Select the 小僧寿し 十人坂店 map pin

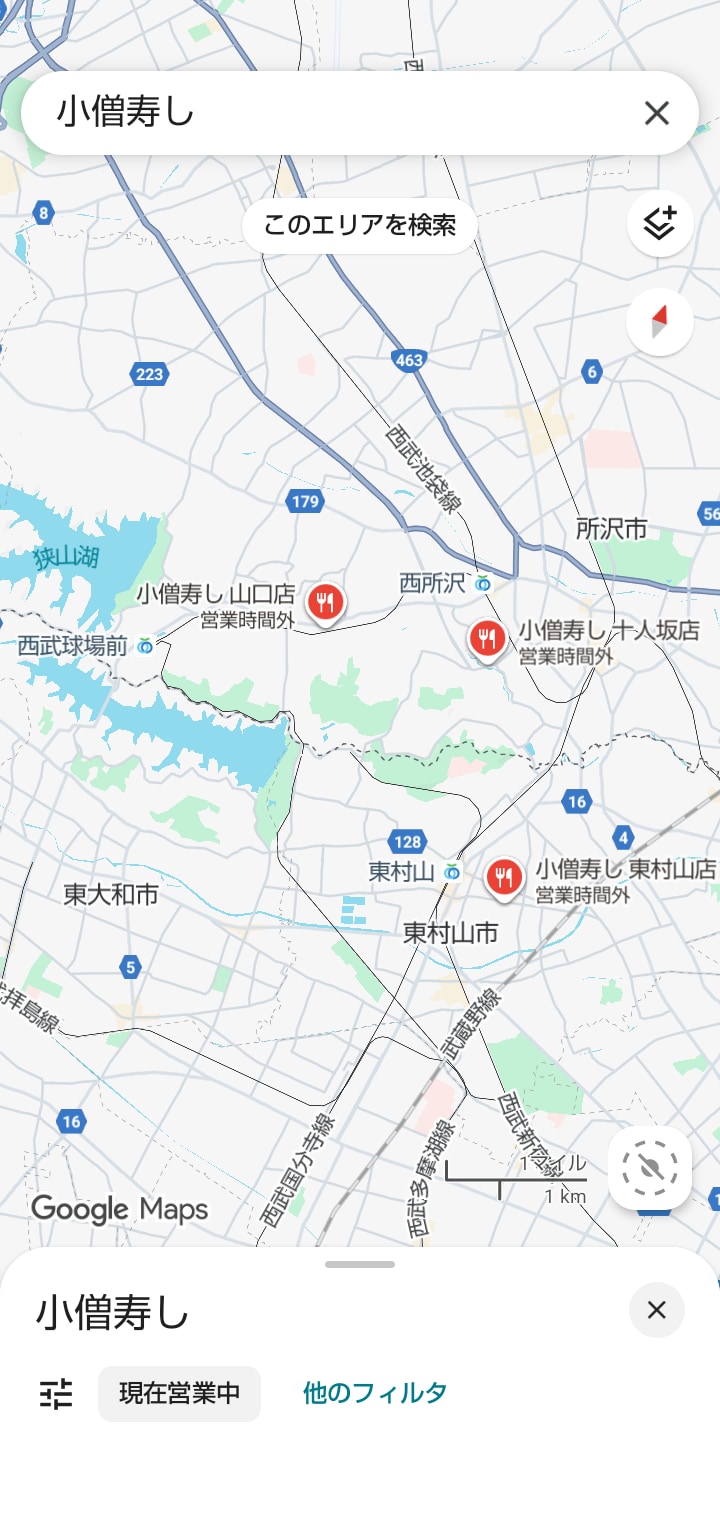point(487,639)
